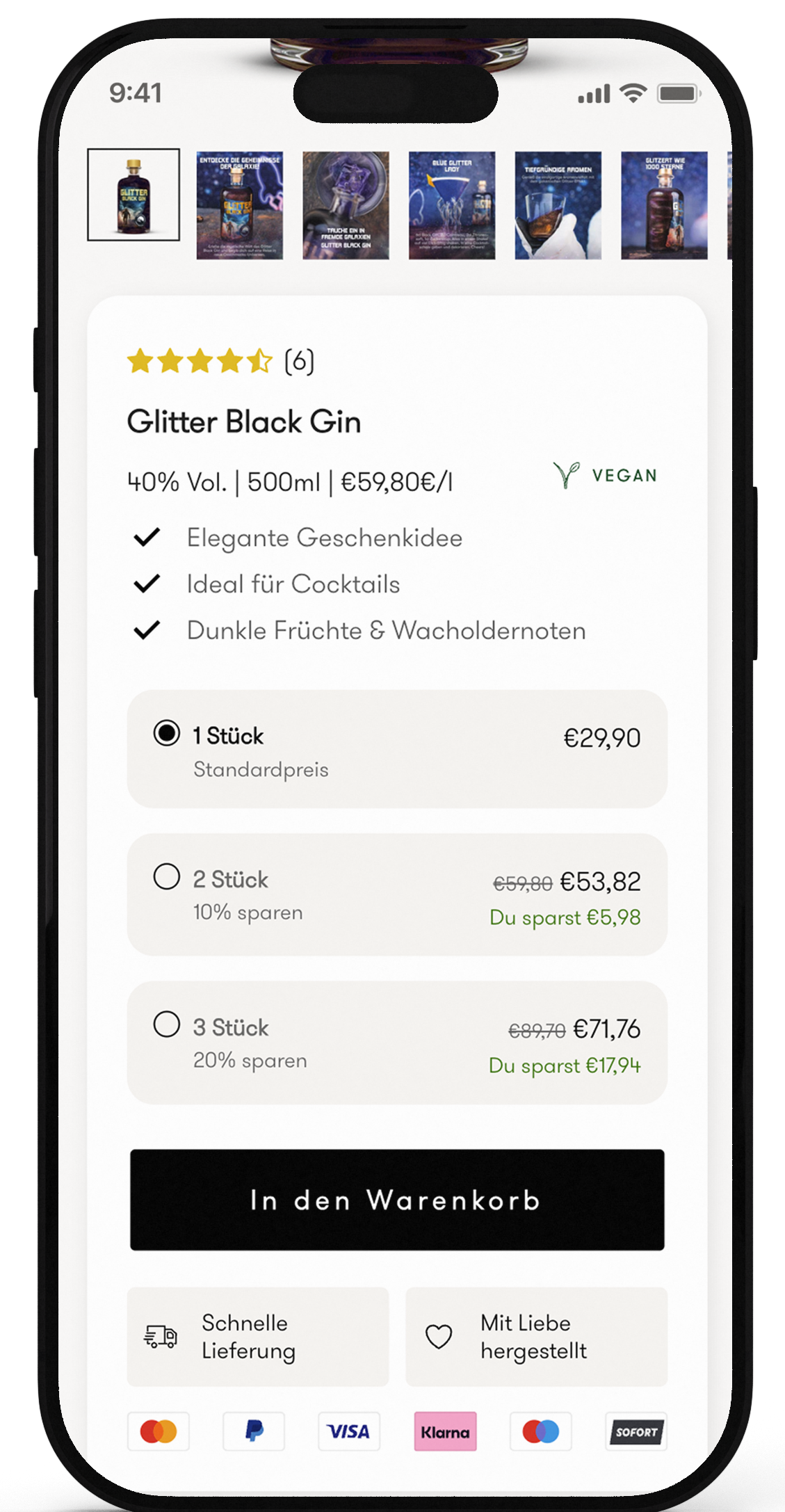Show the plain bottle thumbnail on white background
The width and height of the screenshot is (785, 1512).
[x=133, y=195]
